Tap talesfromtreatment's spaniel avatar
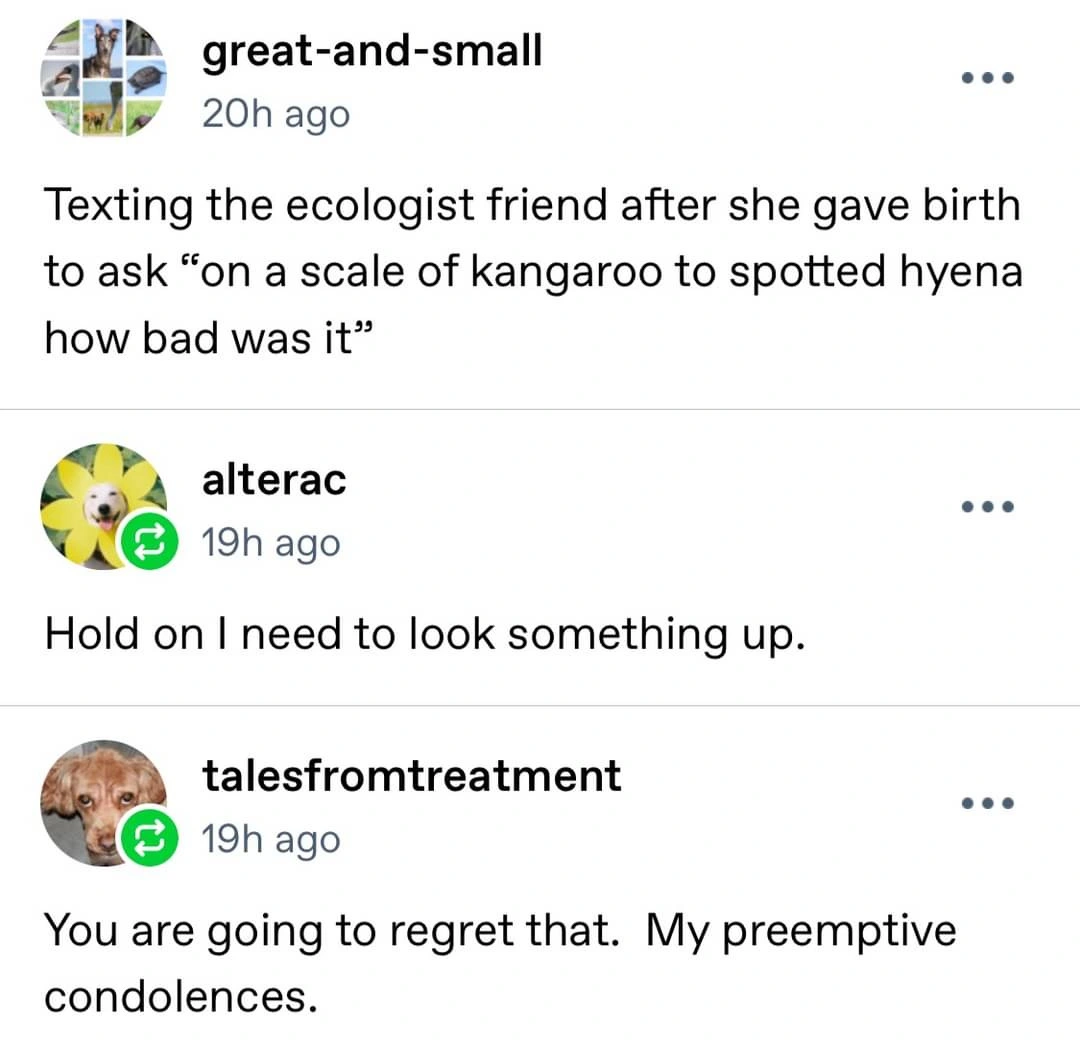Image resolution: width=1080 pixels, height=1046 pixels. (x=103, y=802)
